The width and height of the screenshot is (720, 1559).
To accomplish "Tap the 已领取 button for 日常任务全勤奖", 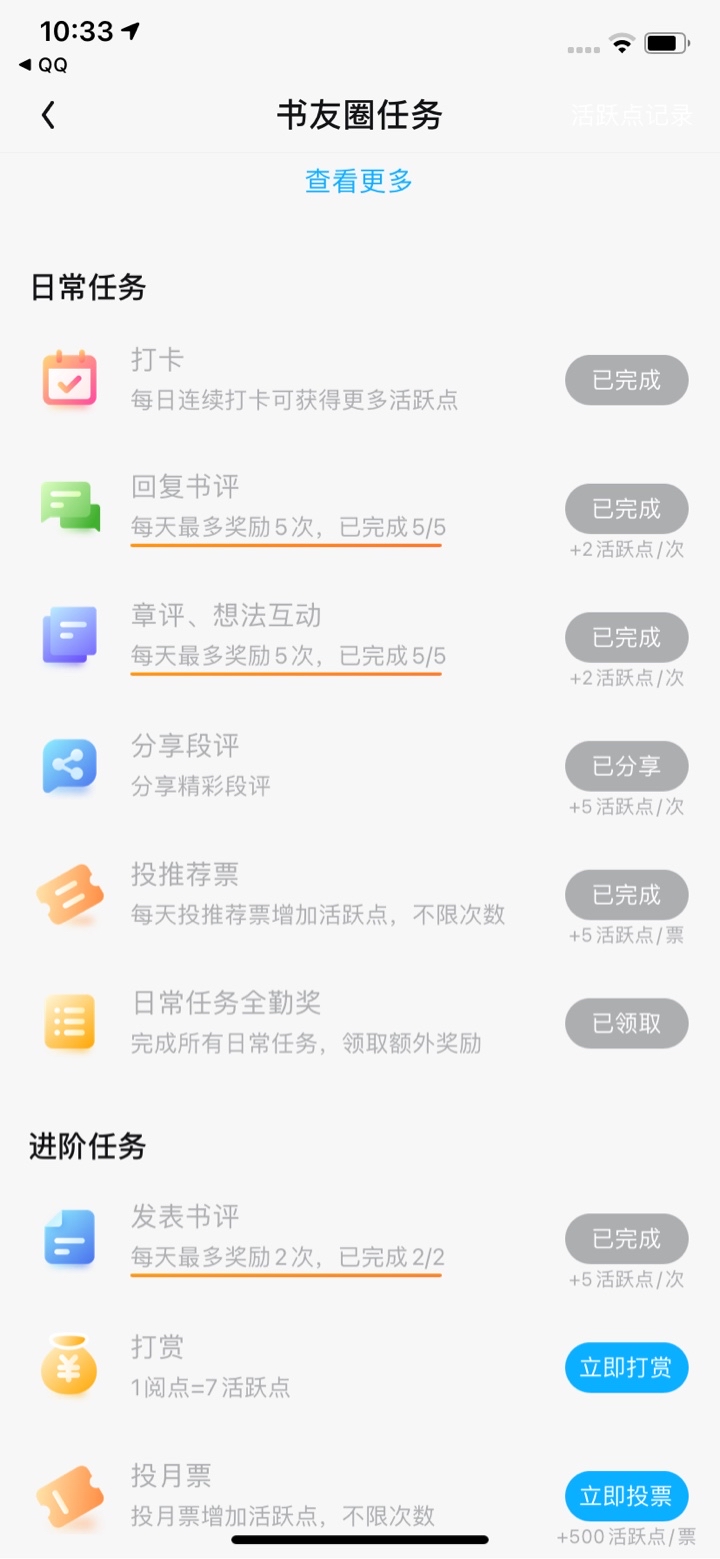I will coord(626,1023).
